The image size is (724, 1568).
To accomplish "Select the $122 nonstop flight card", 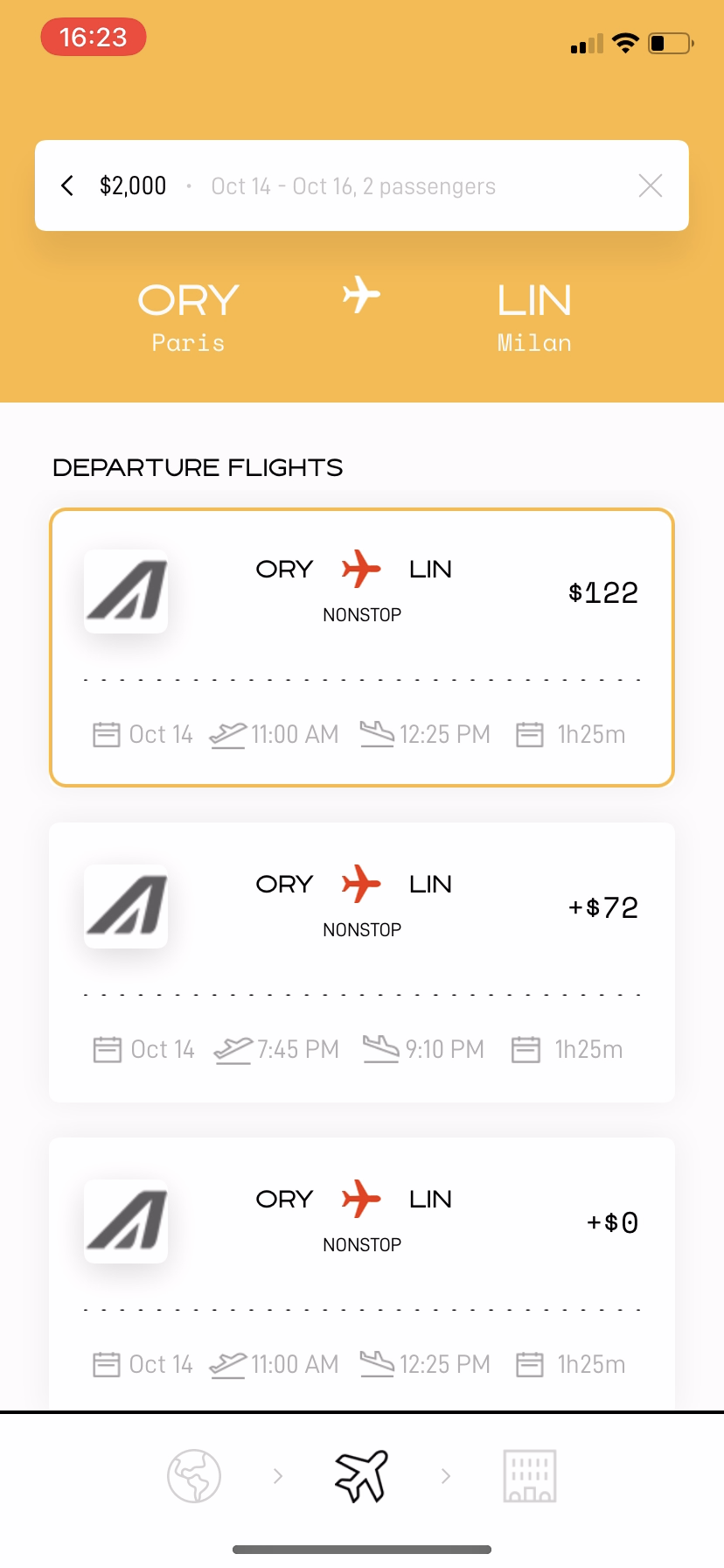I will coord(362,647).
